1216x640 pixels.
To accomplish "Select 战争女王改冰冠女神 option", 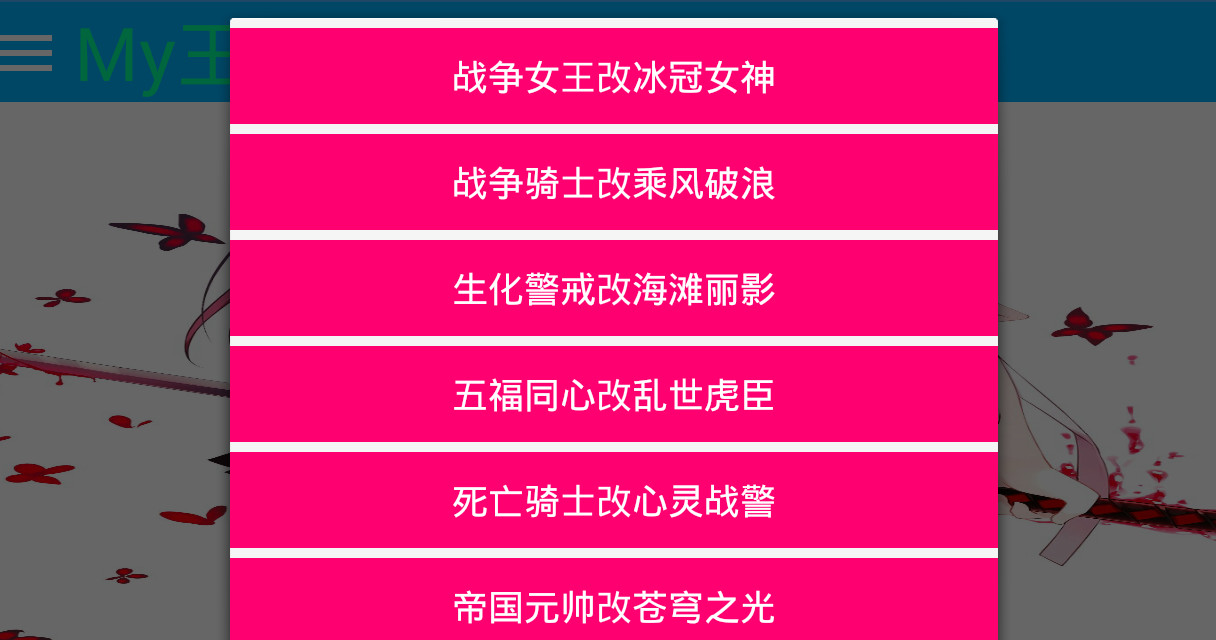I will [613, 76].
